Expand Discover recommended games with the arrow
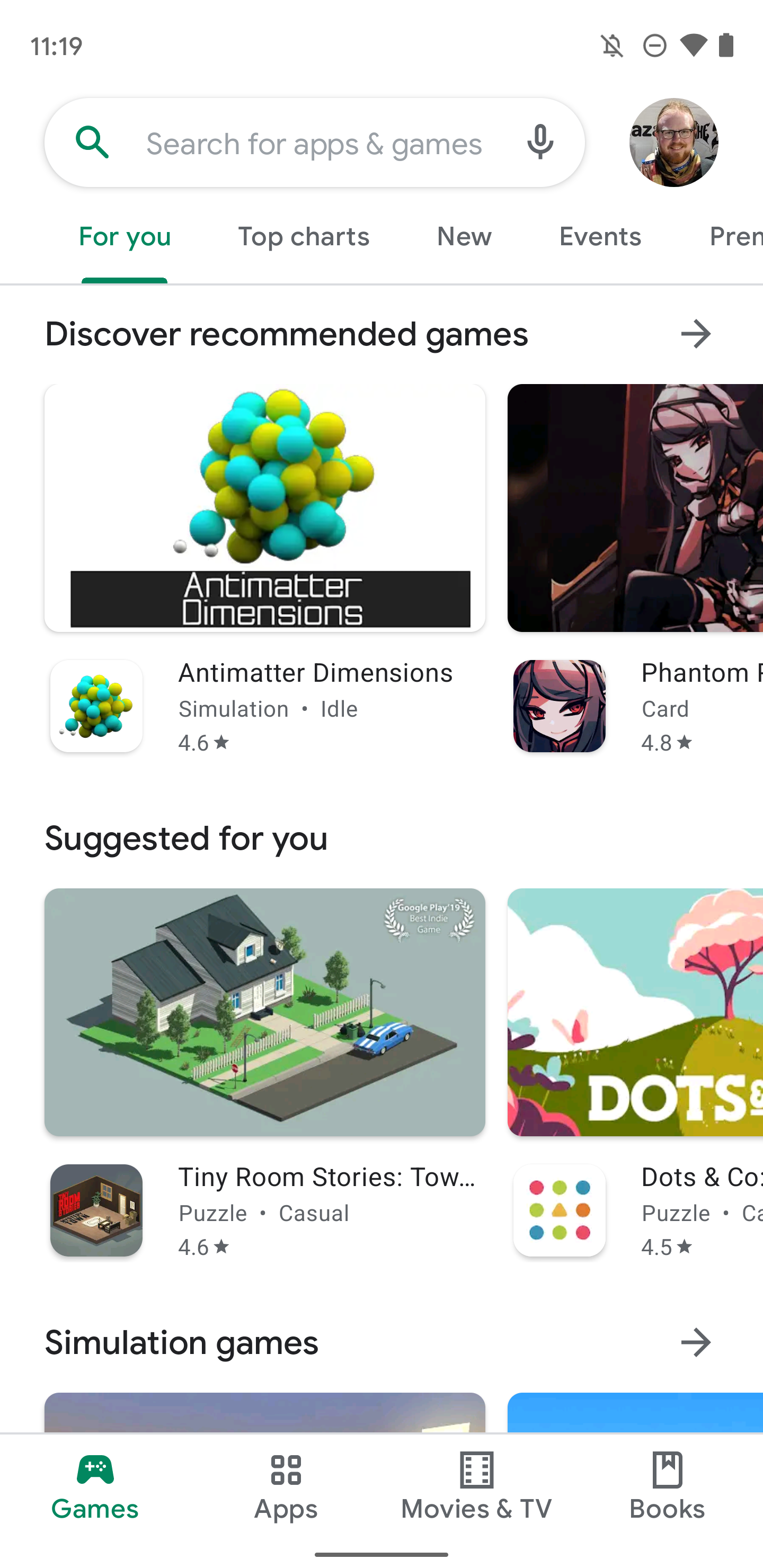 click(x=695, y=334)
